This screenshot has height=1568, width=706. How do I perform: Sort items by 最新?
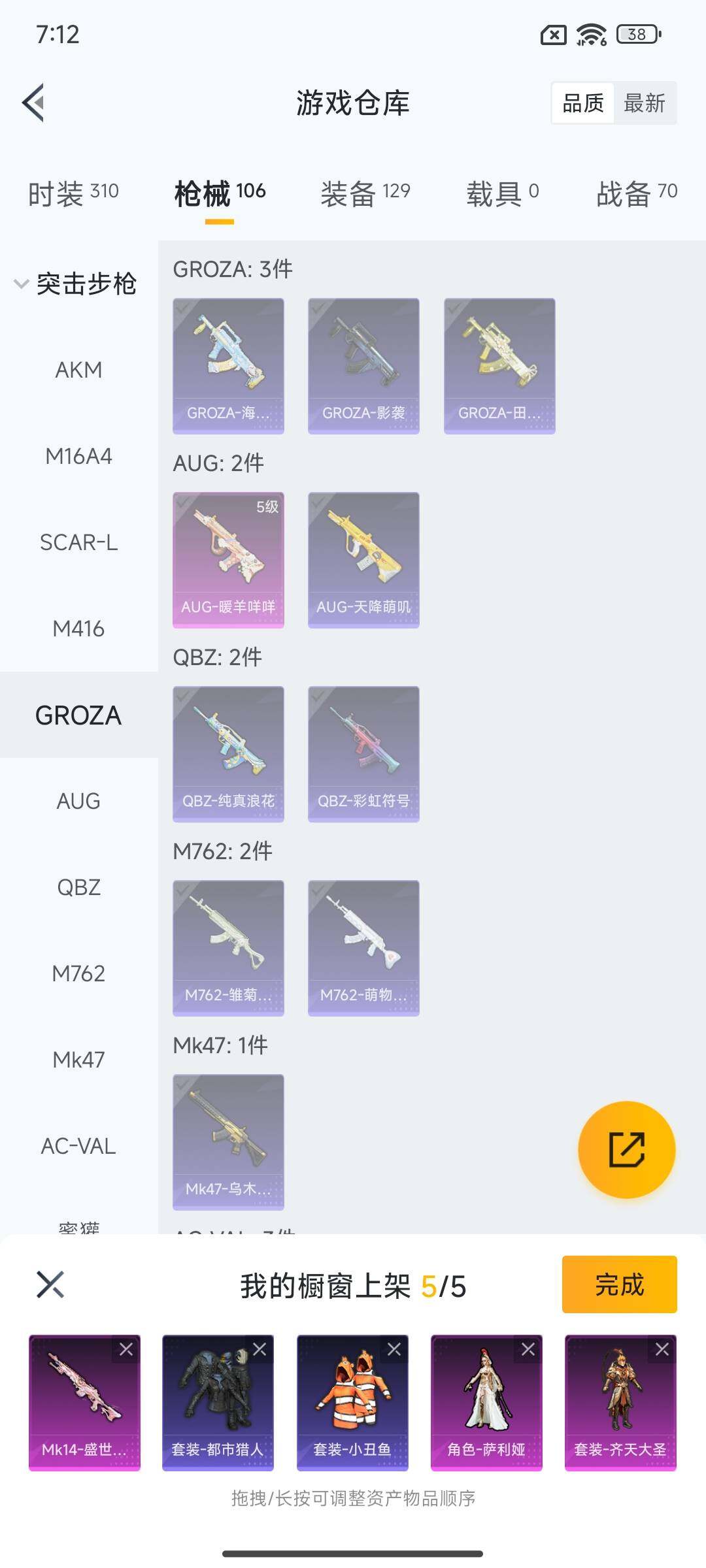pos(644,103)
